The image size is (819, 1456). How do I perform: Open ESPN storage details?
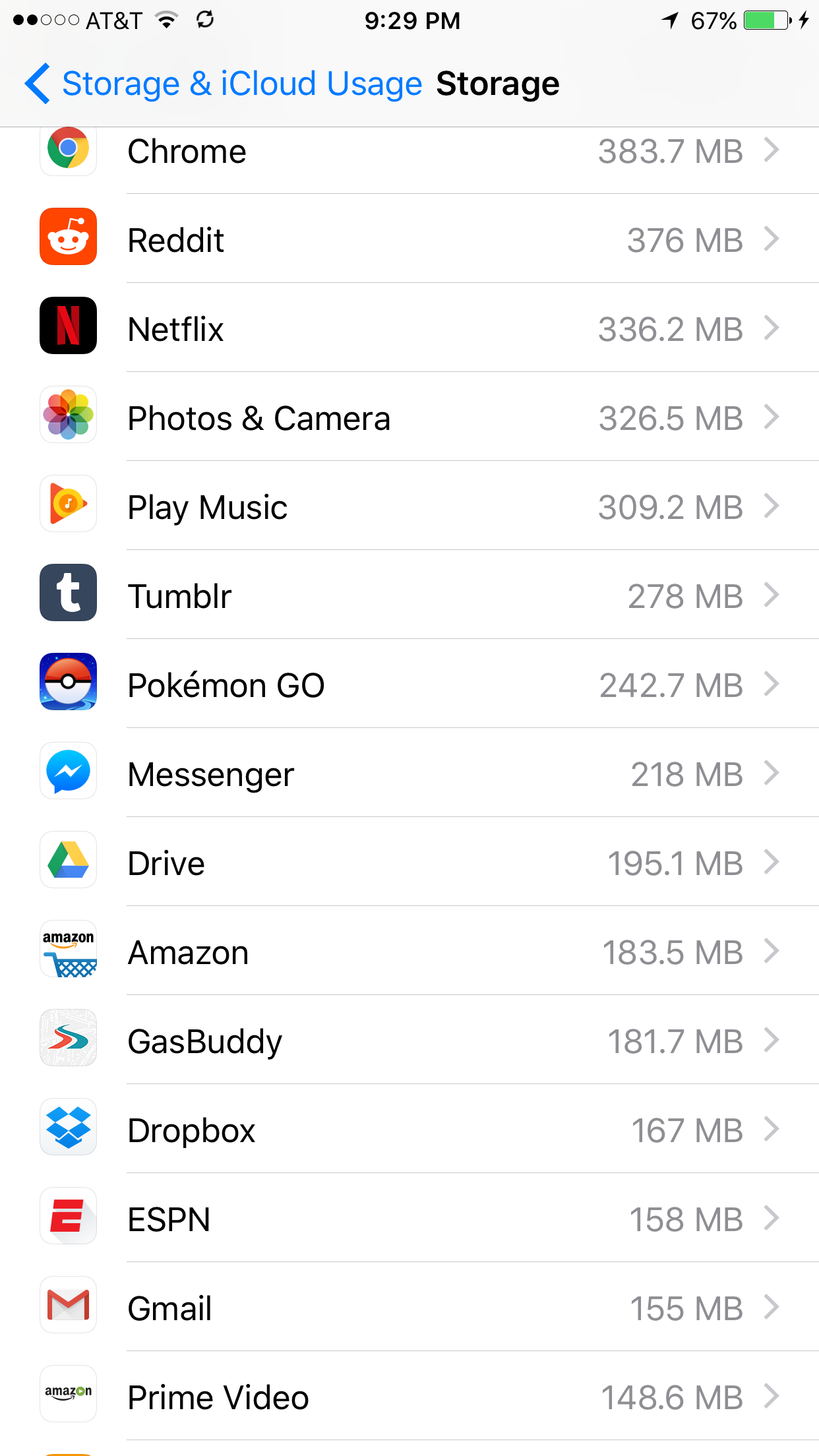(x=409, y=1219)
